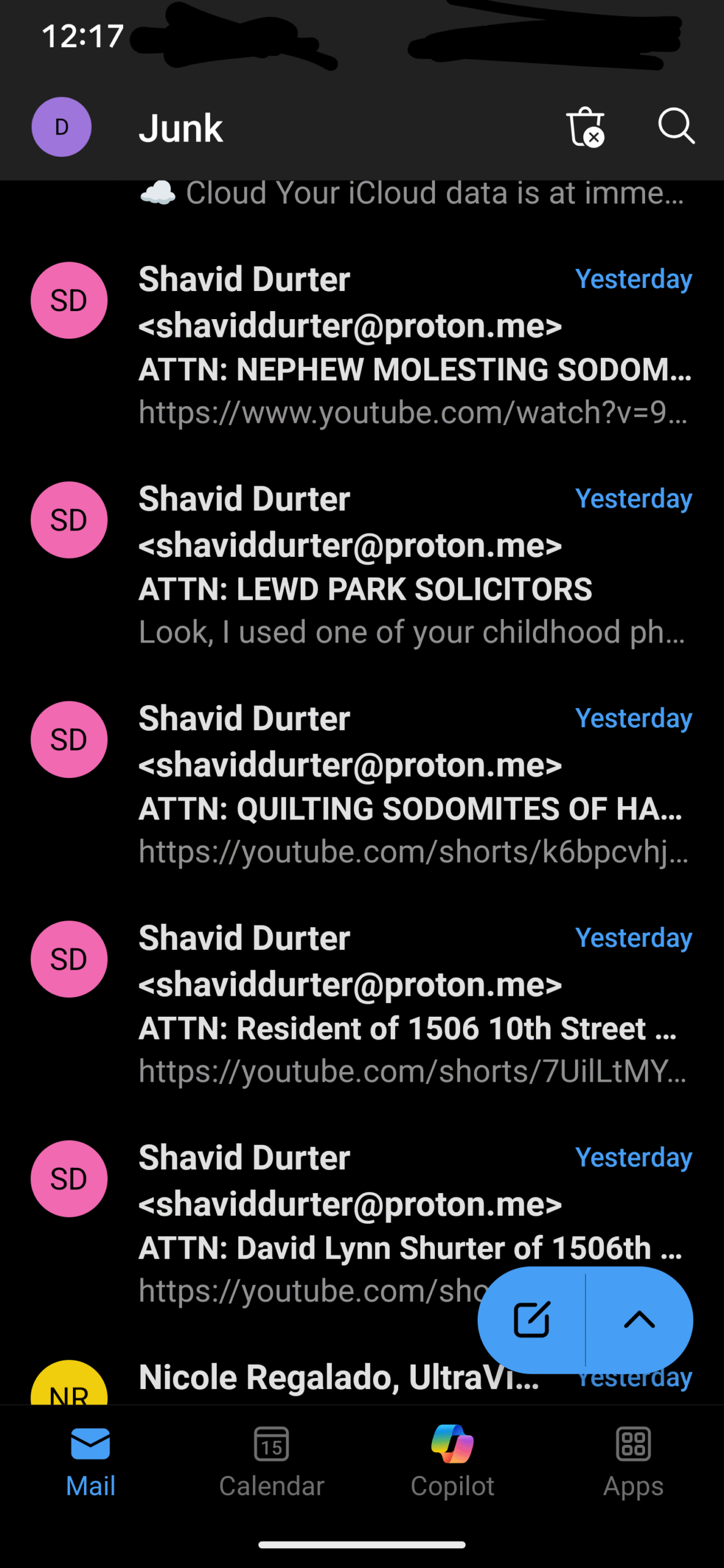Open the account avatar labeled D
The height and width of the screenshot is (1568, 724).
(x=61, y=127)
